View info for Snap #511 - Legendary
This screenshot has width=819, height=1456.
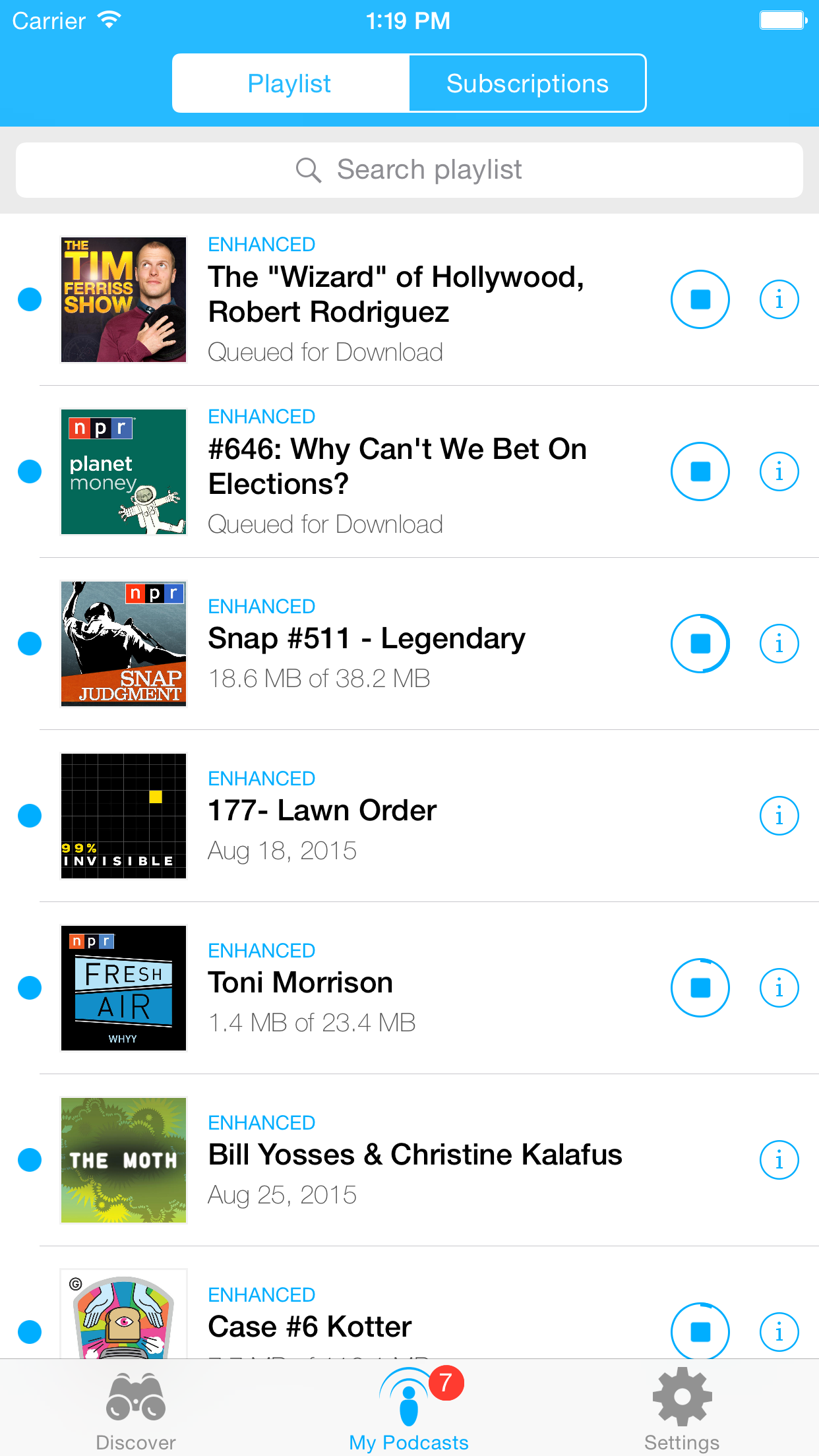point(779,643)
